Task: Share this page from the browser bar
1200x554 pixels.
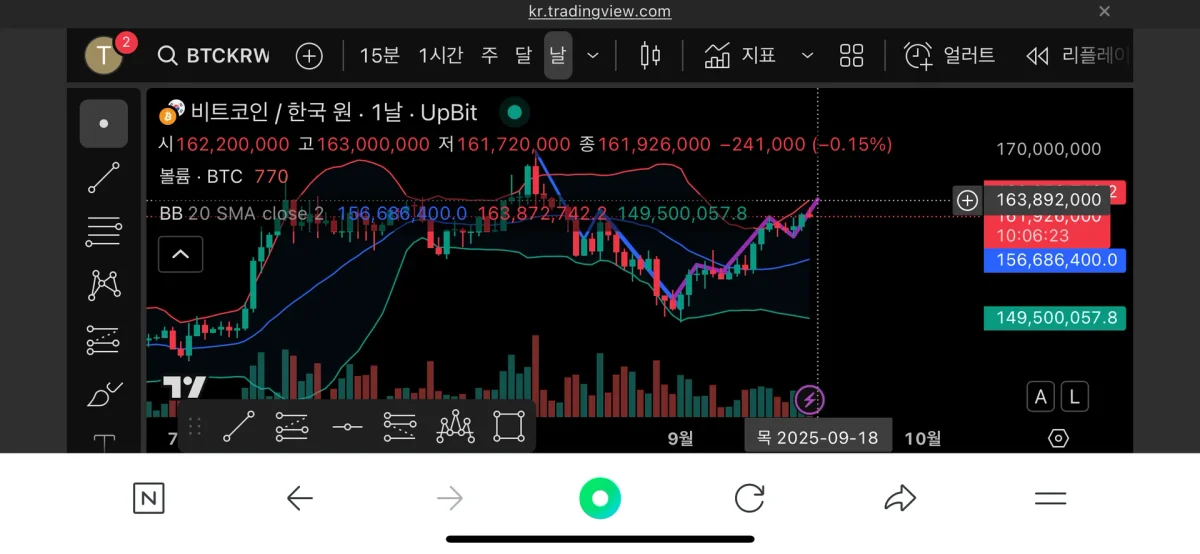Action: pos(900,498)
